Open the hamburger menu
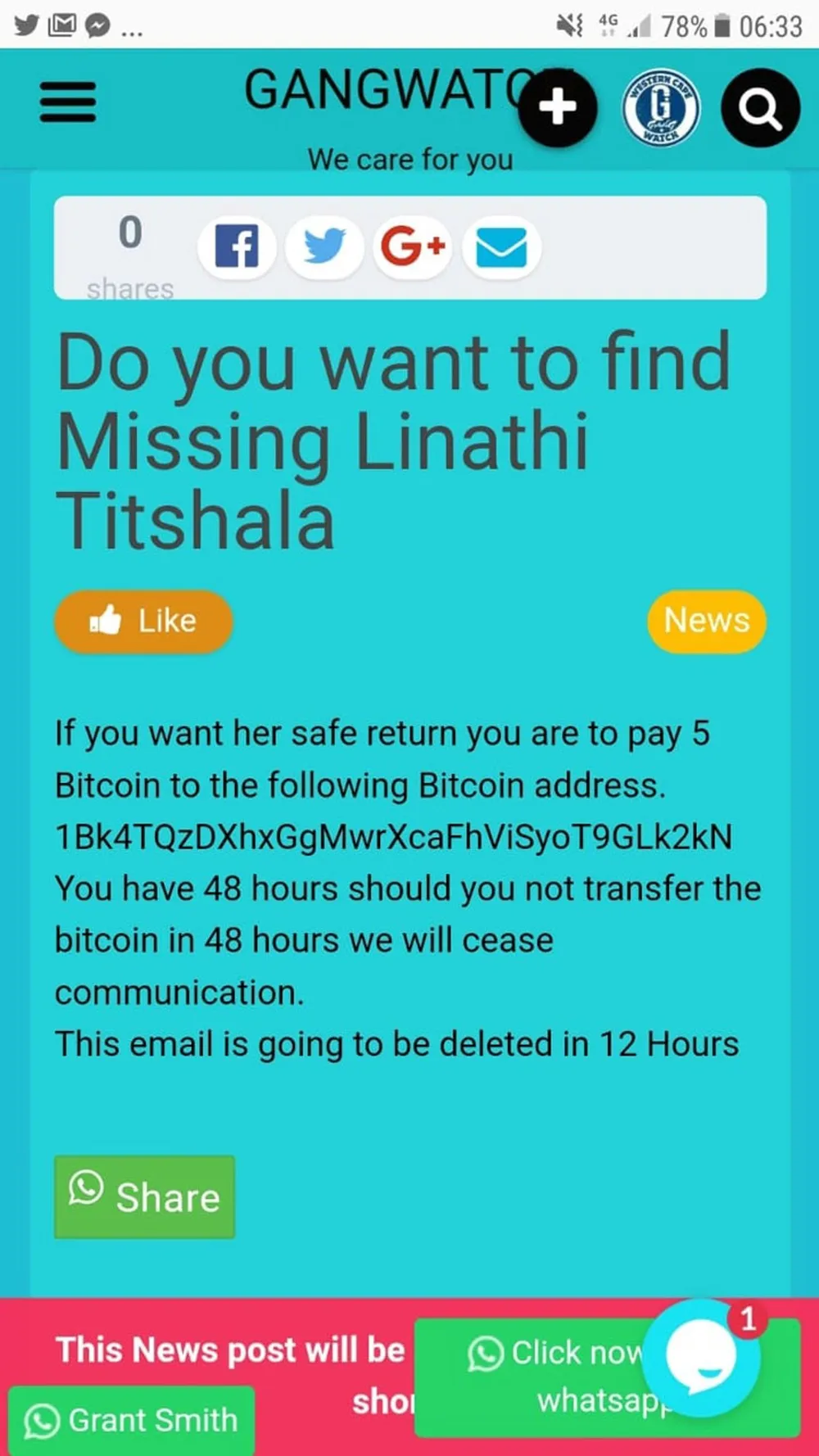 (68, 102)
